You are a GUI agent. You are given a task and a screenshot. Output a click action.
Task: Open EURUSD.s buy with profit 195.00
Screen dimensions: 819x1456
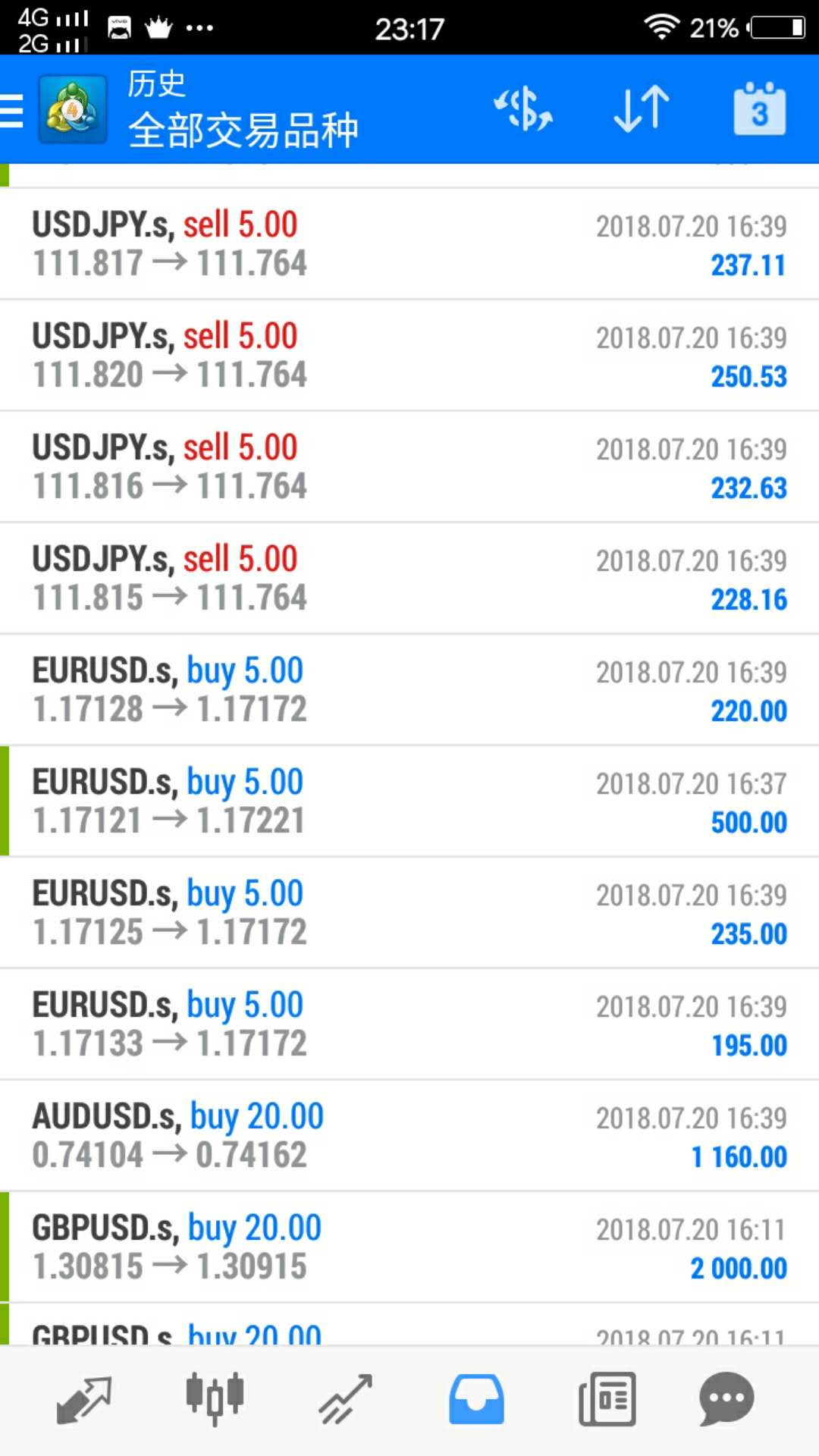pos(409,1025)
